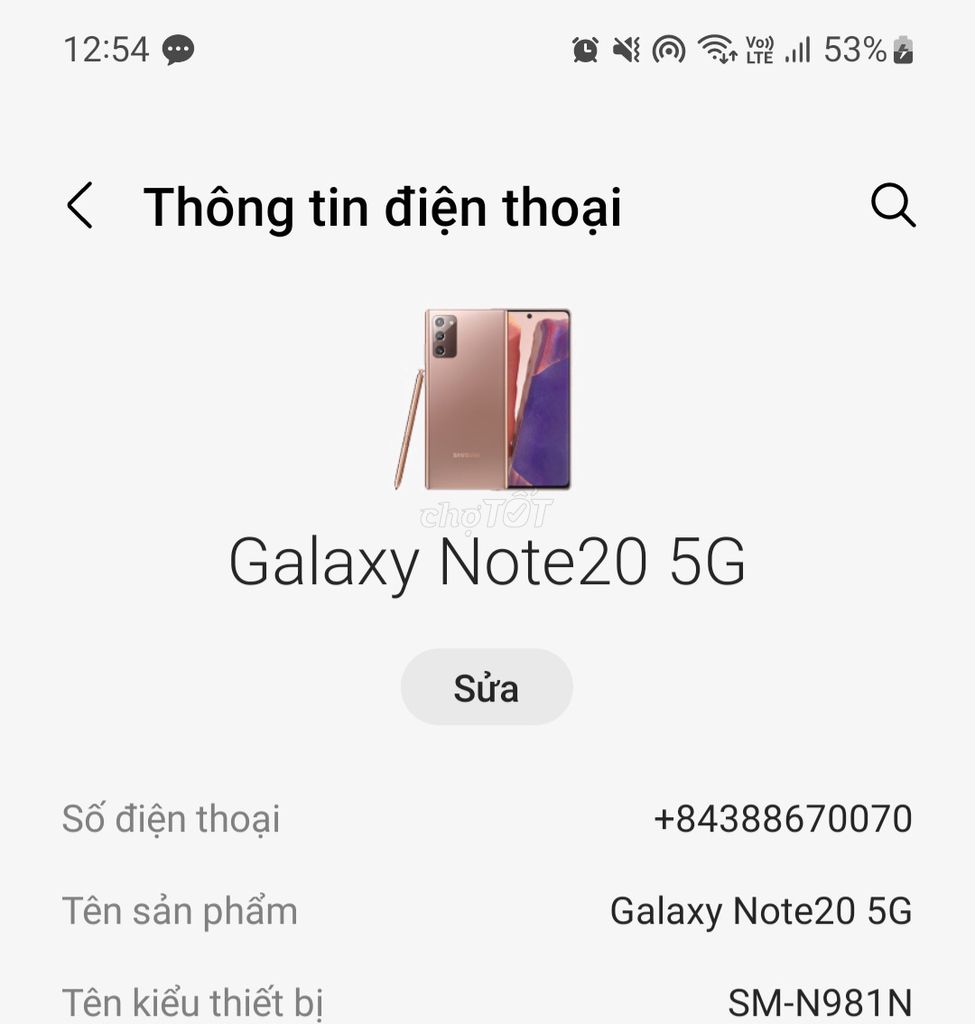The width and height of the screenshot is (975, 1024).
Task: Tap the signal strength bars icon
Action: tap(799, 49)
